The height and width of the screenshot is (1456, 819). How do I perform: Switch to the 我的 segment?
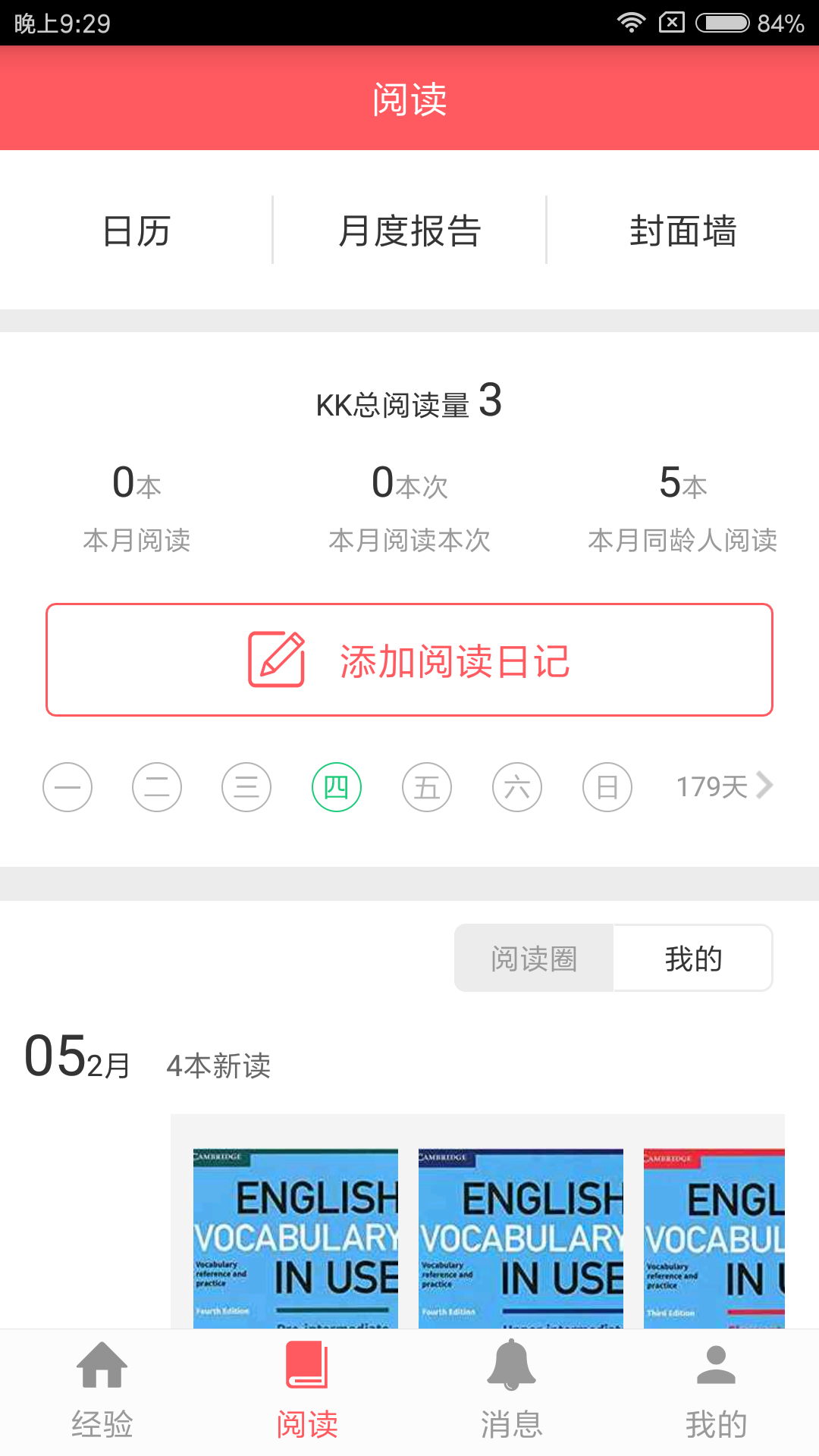point(693,959)
